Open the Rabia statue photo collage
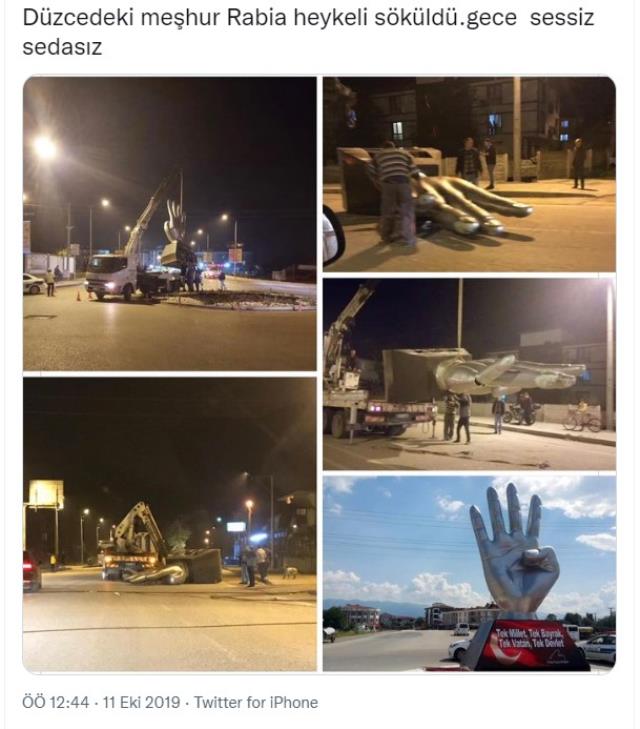The width and height of the screenshot is (640, 729). 319,374
